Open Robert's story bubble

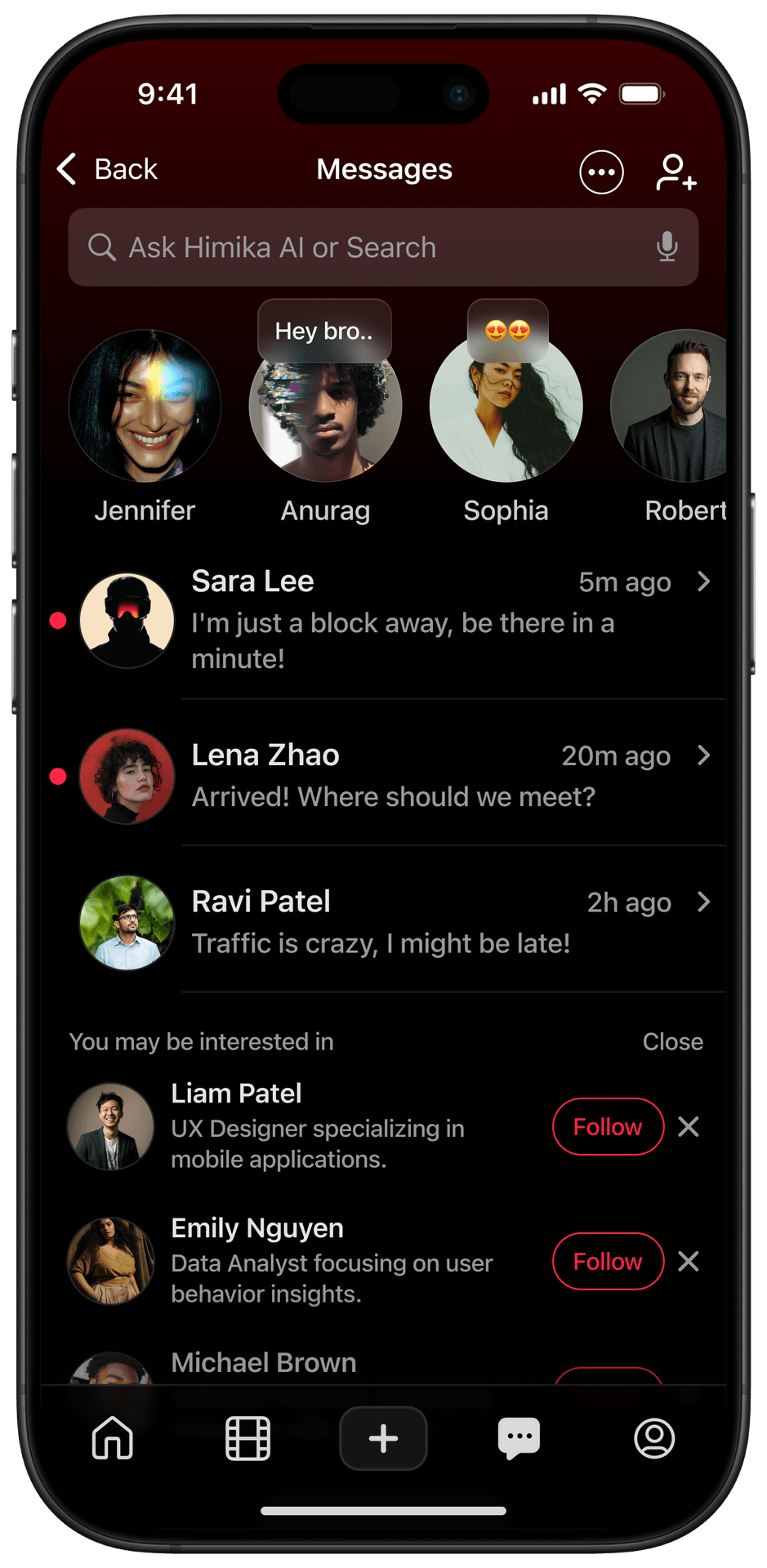point(678,406)
